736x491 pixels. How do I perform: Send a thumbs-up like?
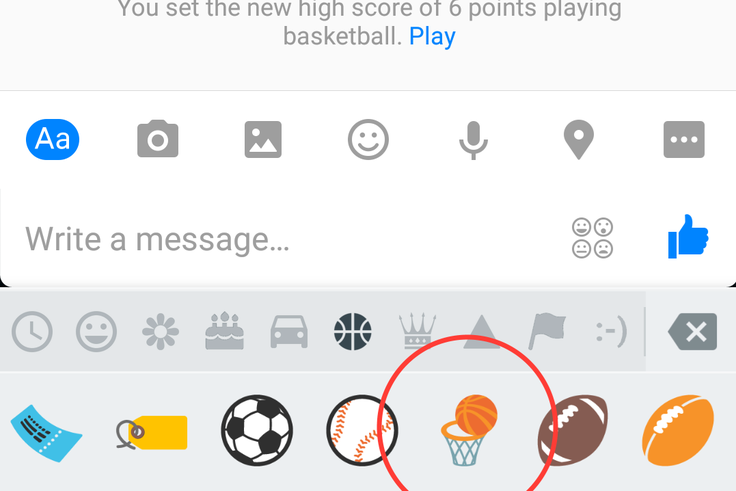[x=688, y=238]
